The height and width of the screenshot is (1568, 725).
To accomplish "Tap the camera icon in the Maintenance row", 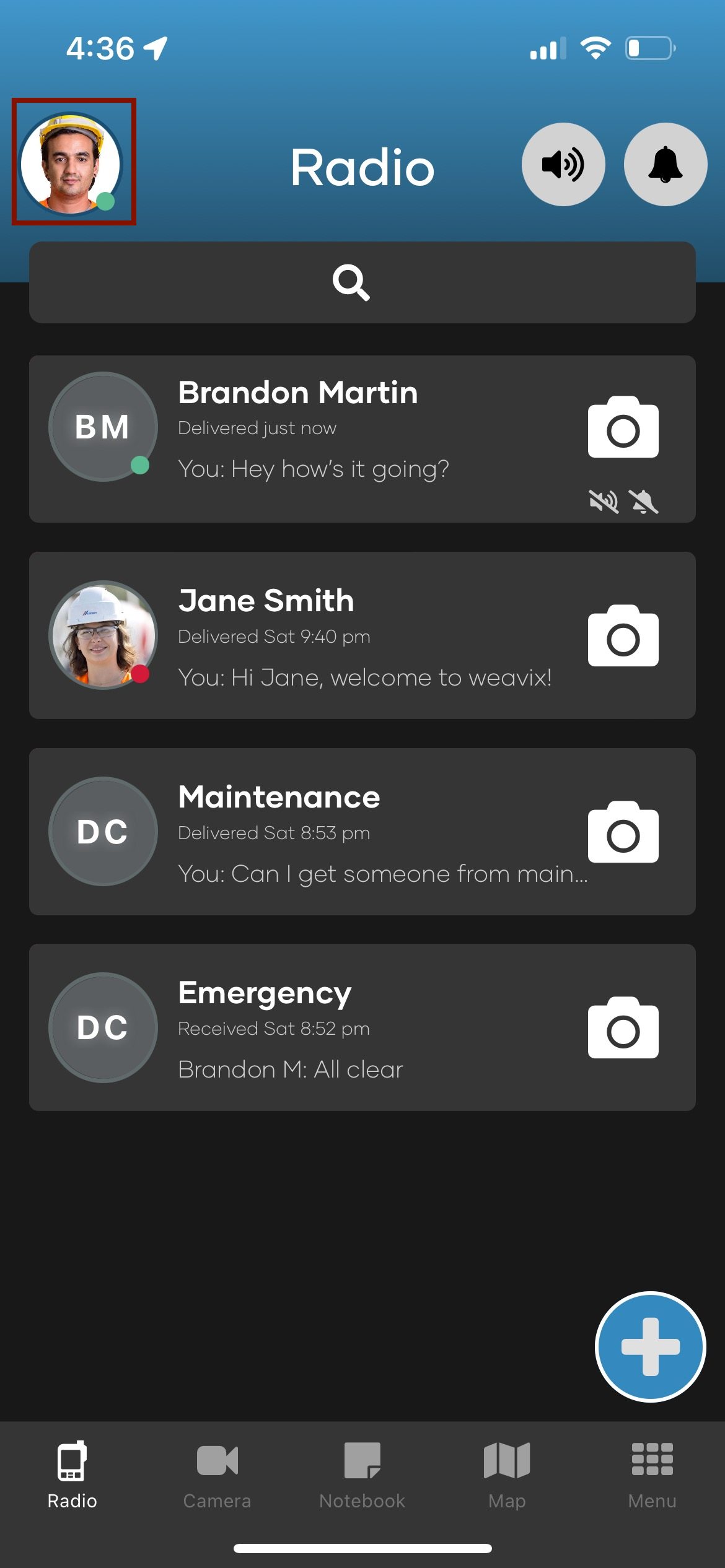I will (x=623, y=832).
